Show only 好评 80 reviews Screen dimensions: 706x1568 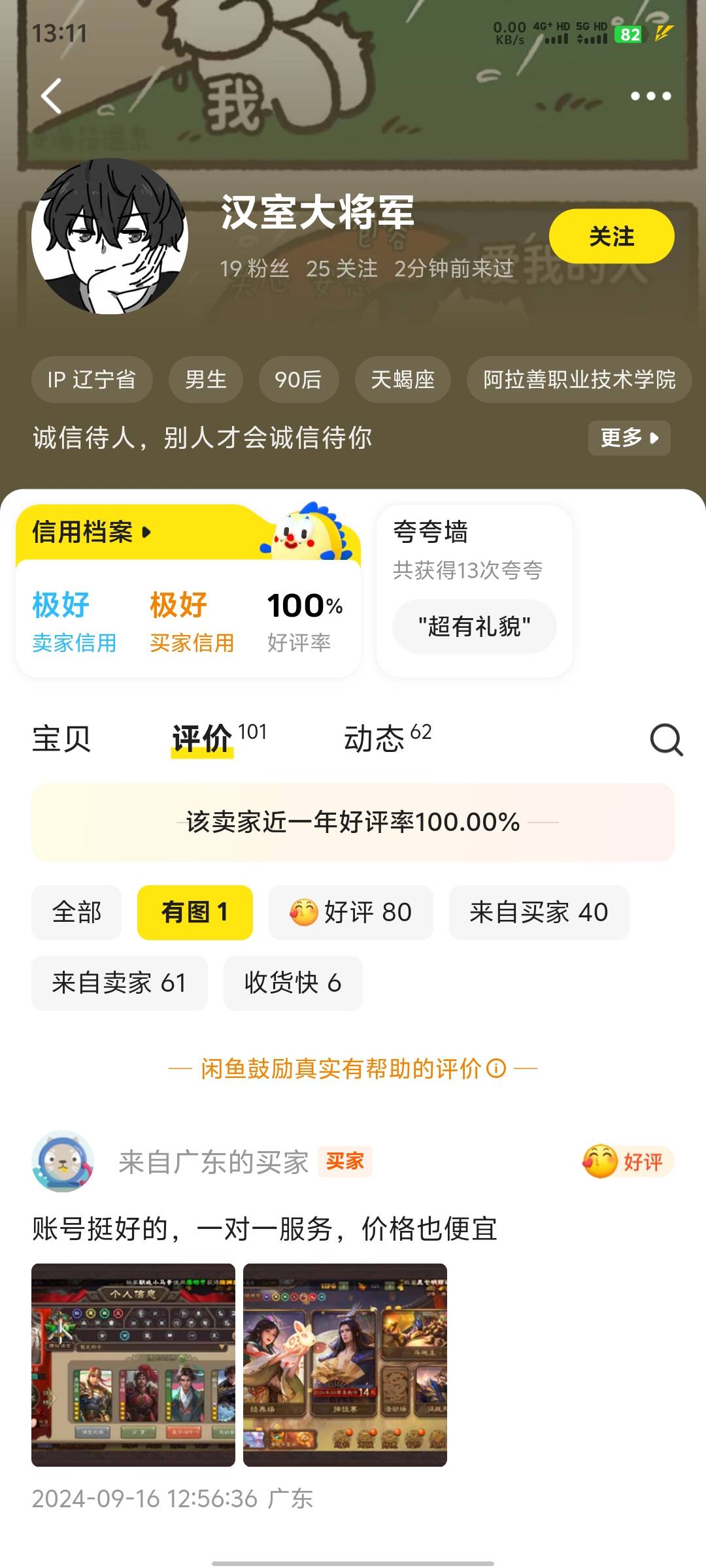click(x=350, y=912)
